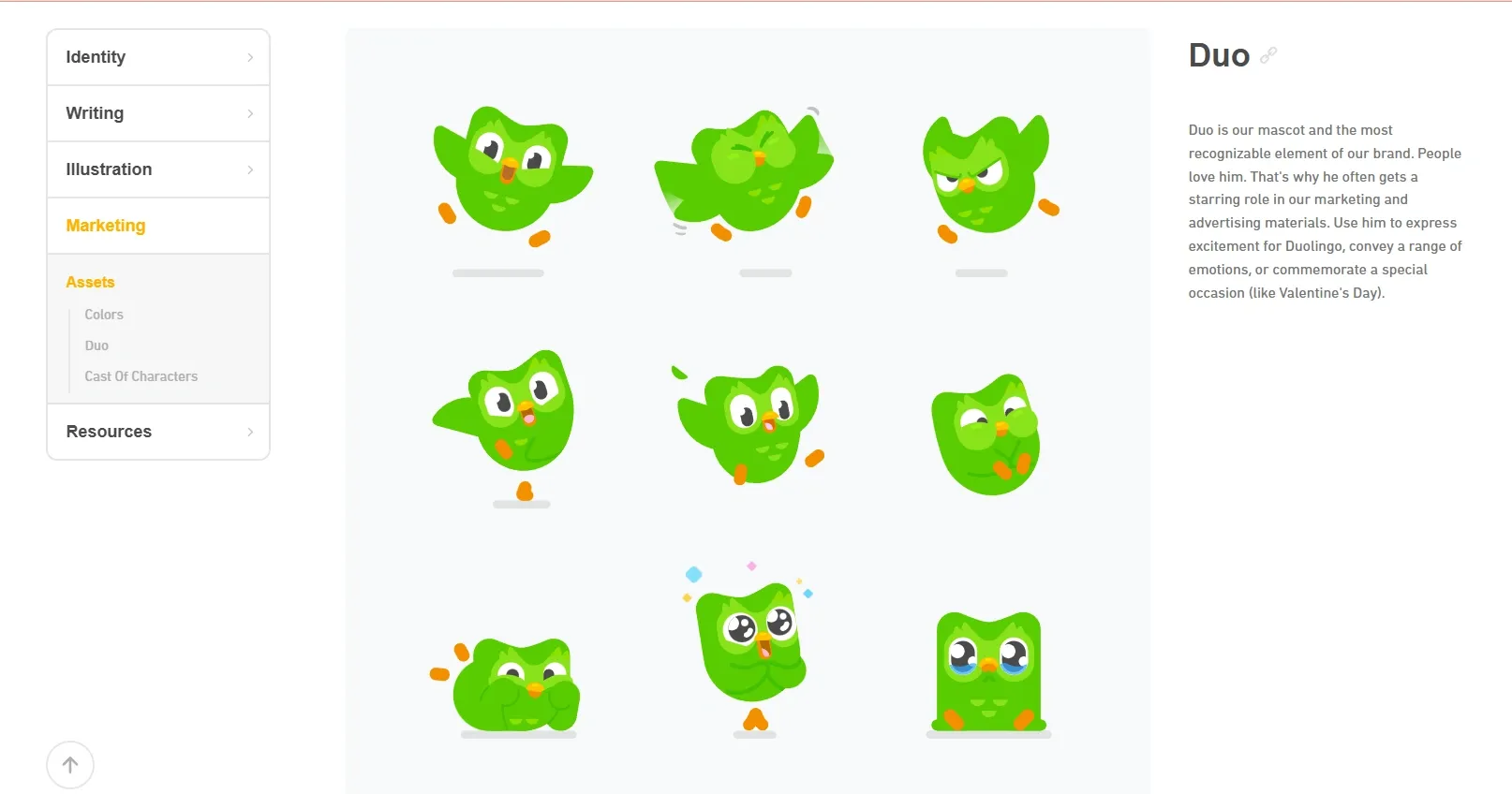Copy the Duo heading anchor link

point(1268,55)
